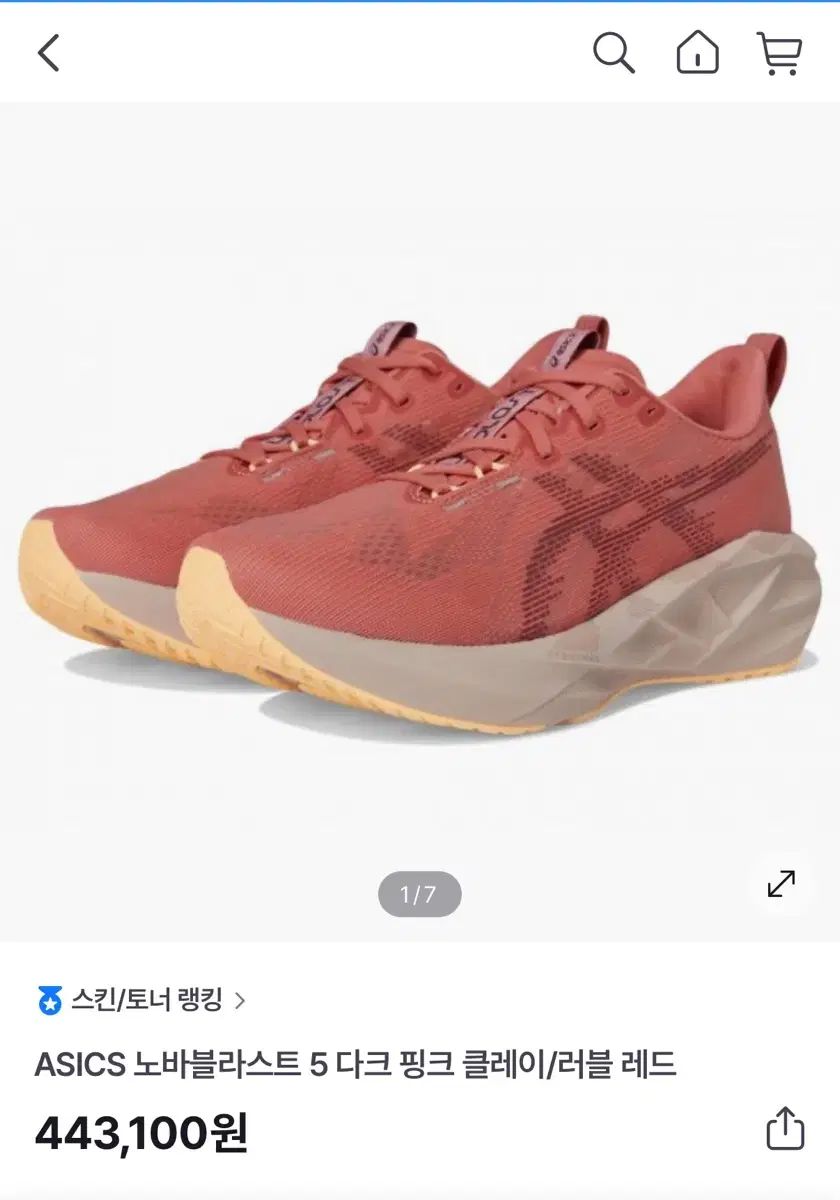Share this ASICS product
The image size is (840, 1200).
tap(785, 1129)
